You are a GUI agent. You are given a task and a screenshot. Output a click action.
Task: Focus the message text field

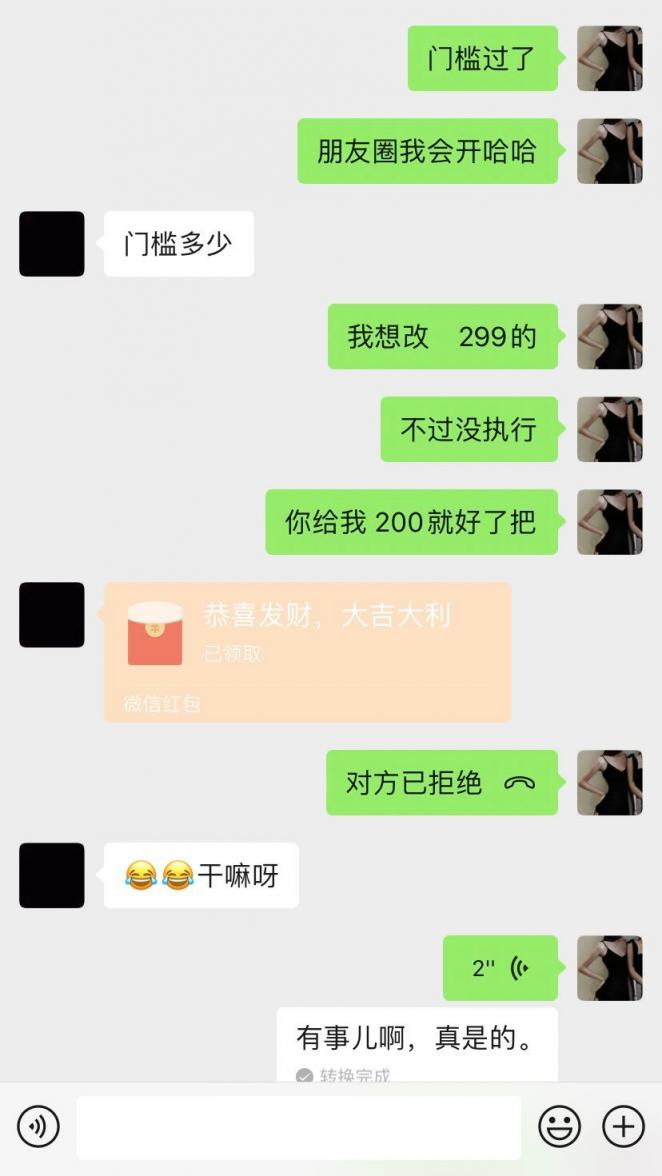point(298,1127)
